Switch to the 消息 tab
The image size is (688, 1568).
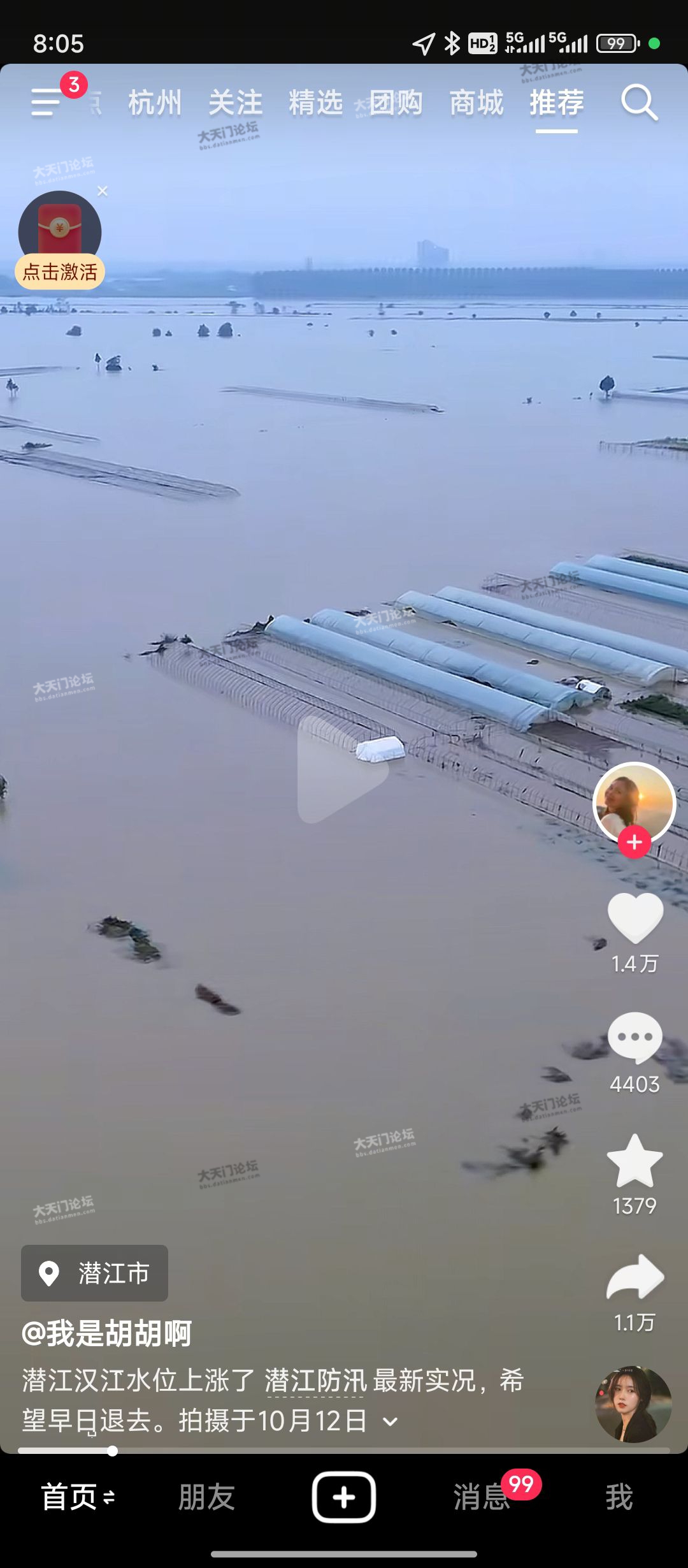coord(482,1497)
